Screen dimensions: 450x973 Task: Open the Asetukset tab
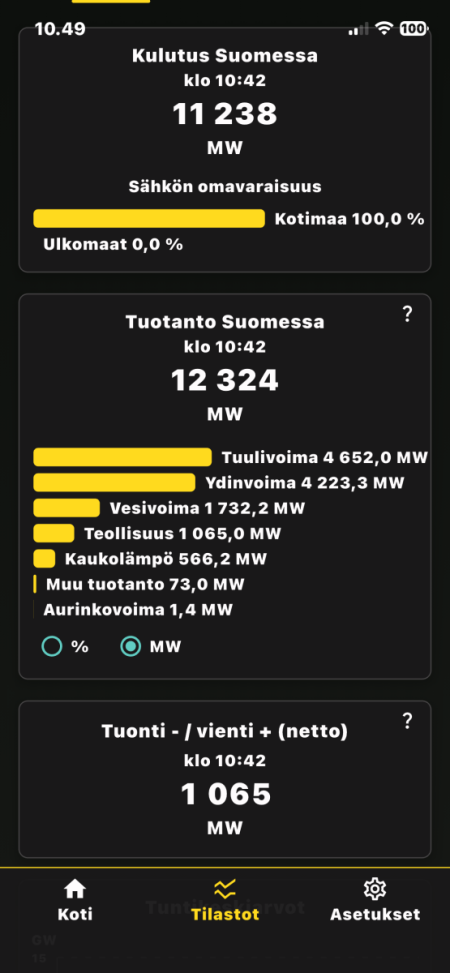[x=375, y=900]
